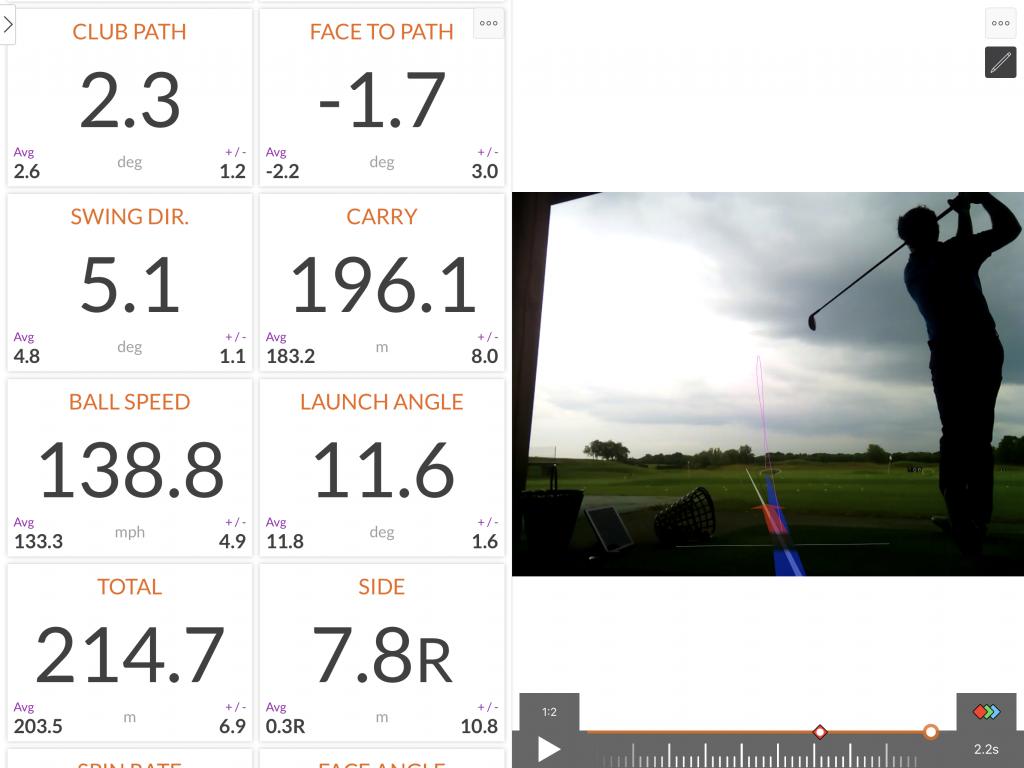Open the Launch Angle tile
Viewport: 1024px width, 768px height.
pos(382,468)
